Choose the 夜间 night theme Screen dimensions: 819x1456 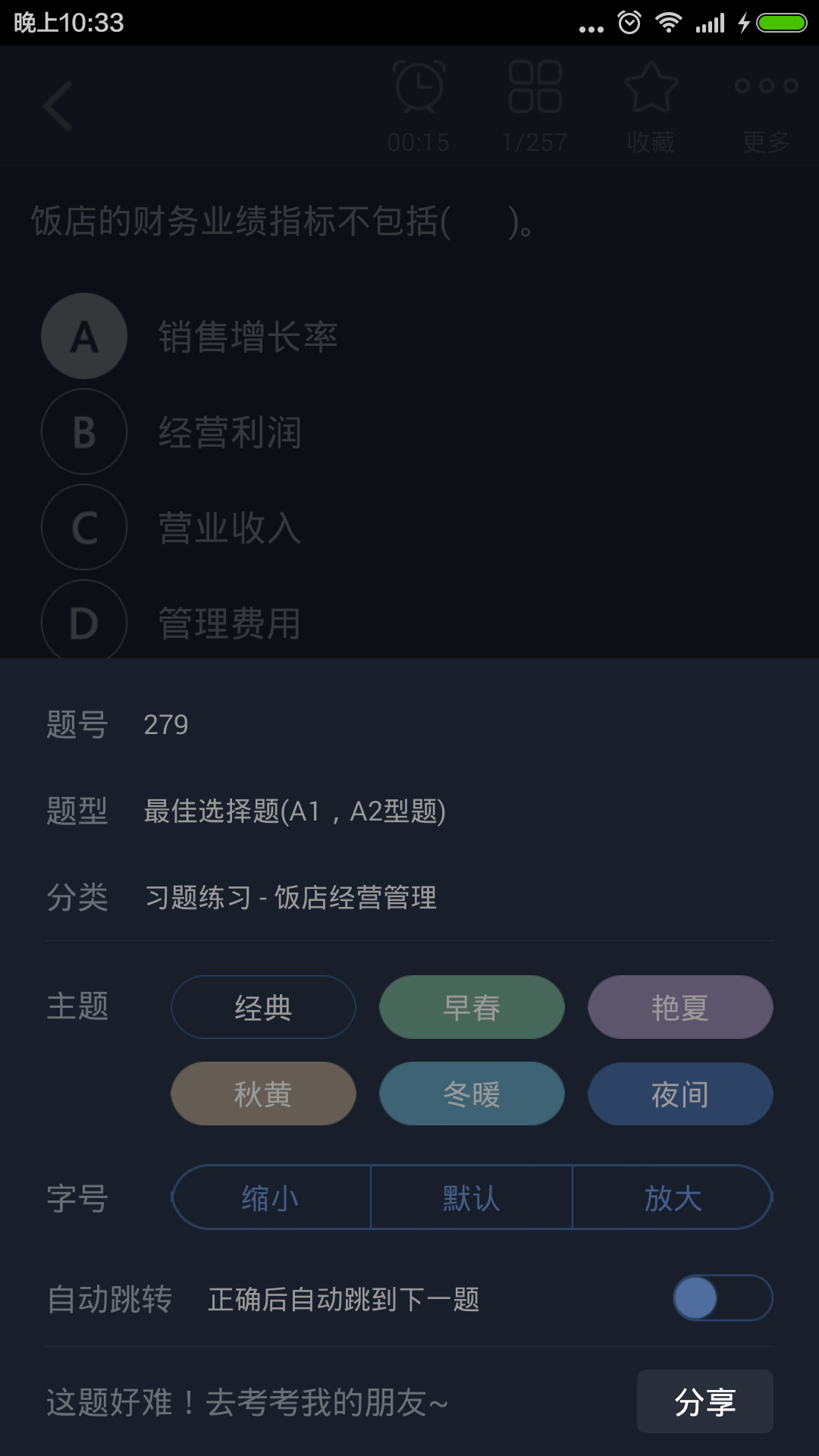pyautogui.click(x=679, y=1094)
